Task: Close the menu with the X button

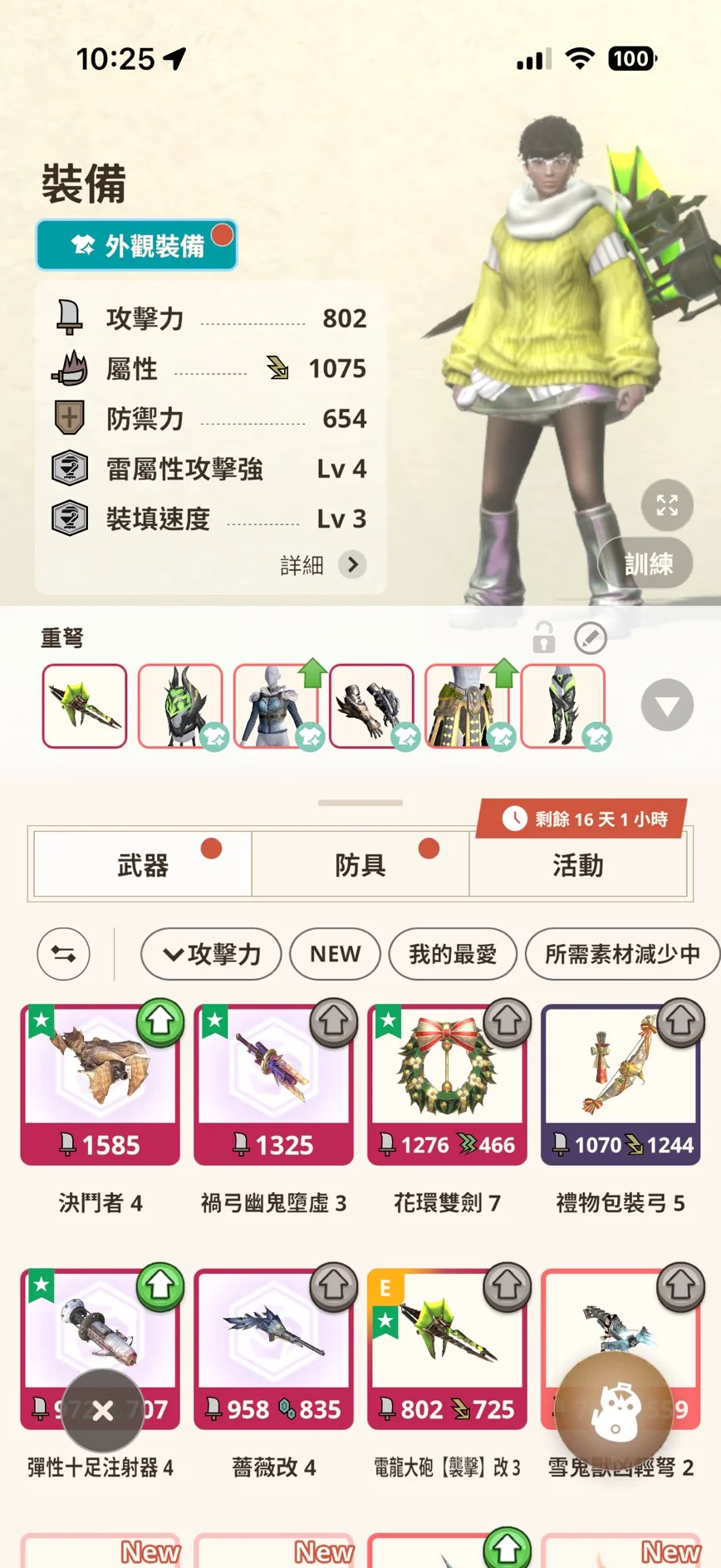Action: point(103,1410)
